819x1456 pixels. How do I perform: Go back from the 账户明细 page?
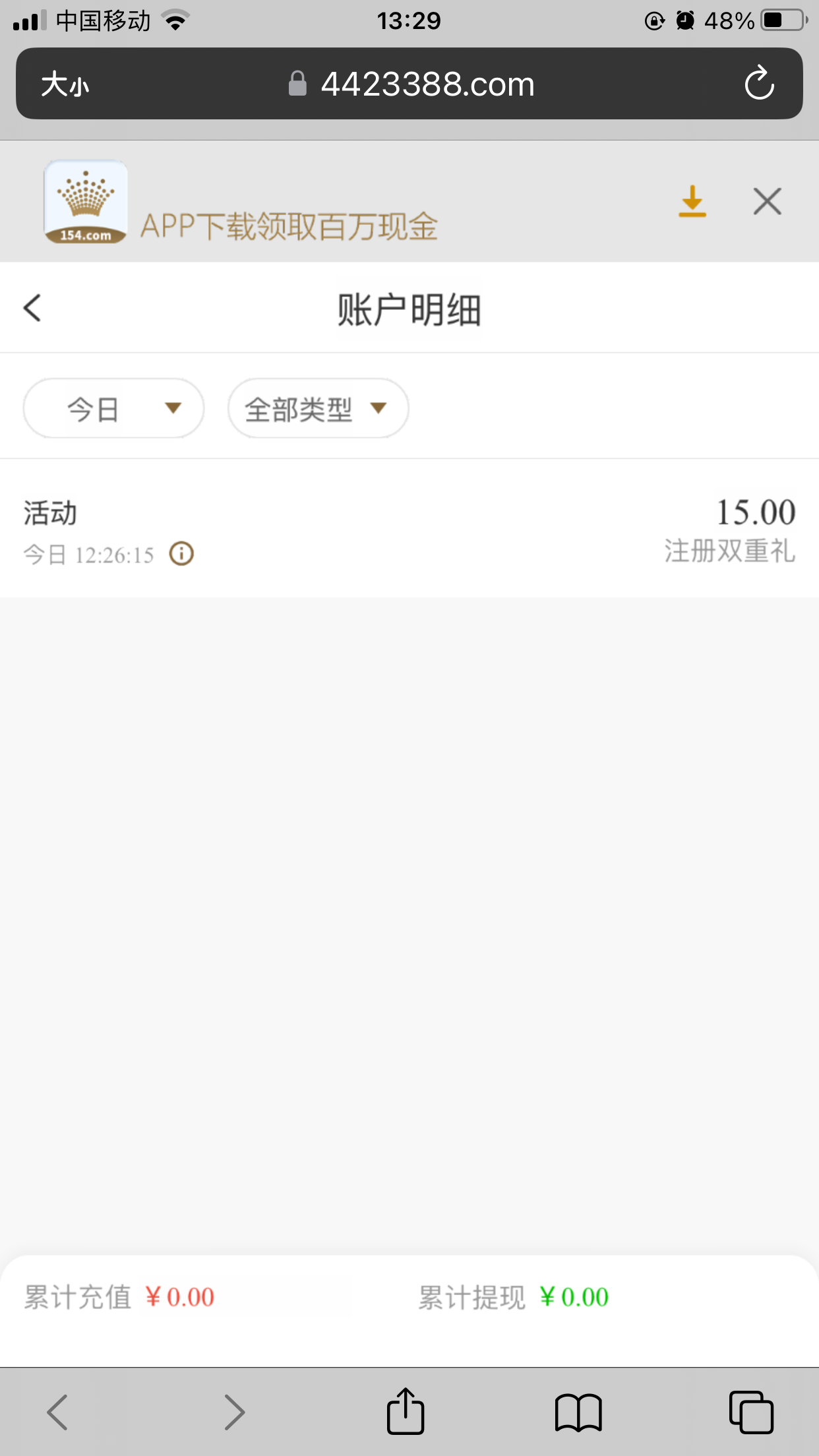click(32, 308)
